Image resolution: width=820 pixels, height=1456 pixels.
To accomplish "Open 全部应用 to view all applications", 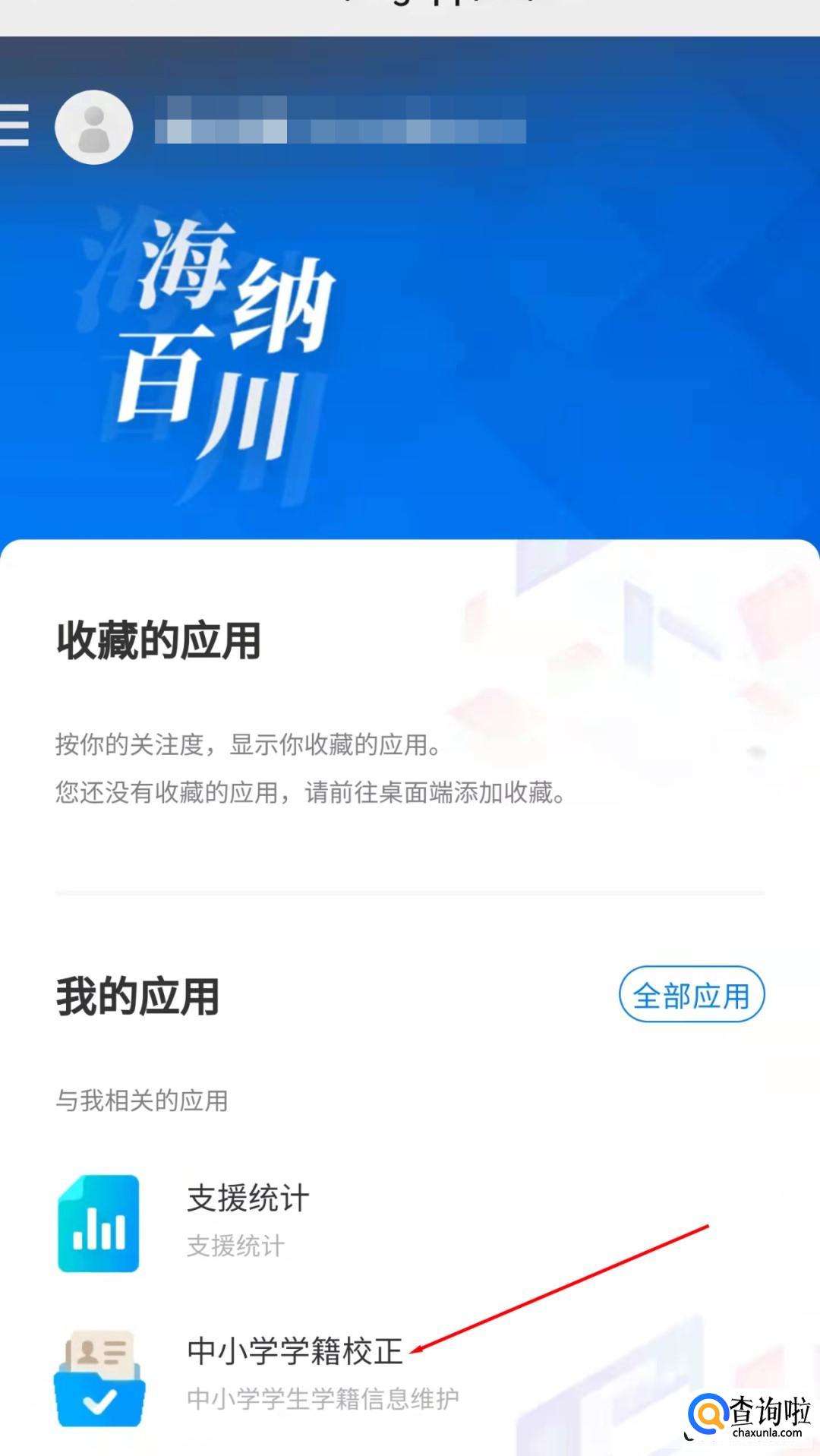I will tap(690, 995).
